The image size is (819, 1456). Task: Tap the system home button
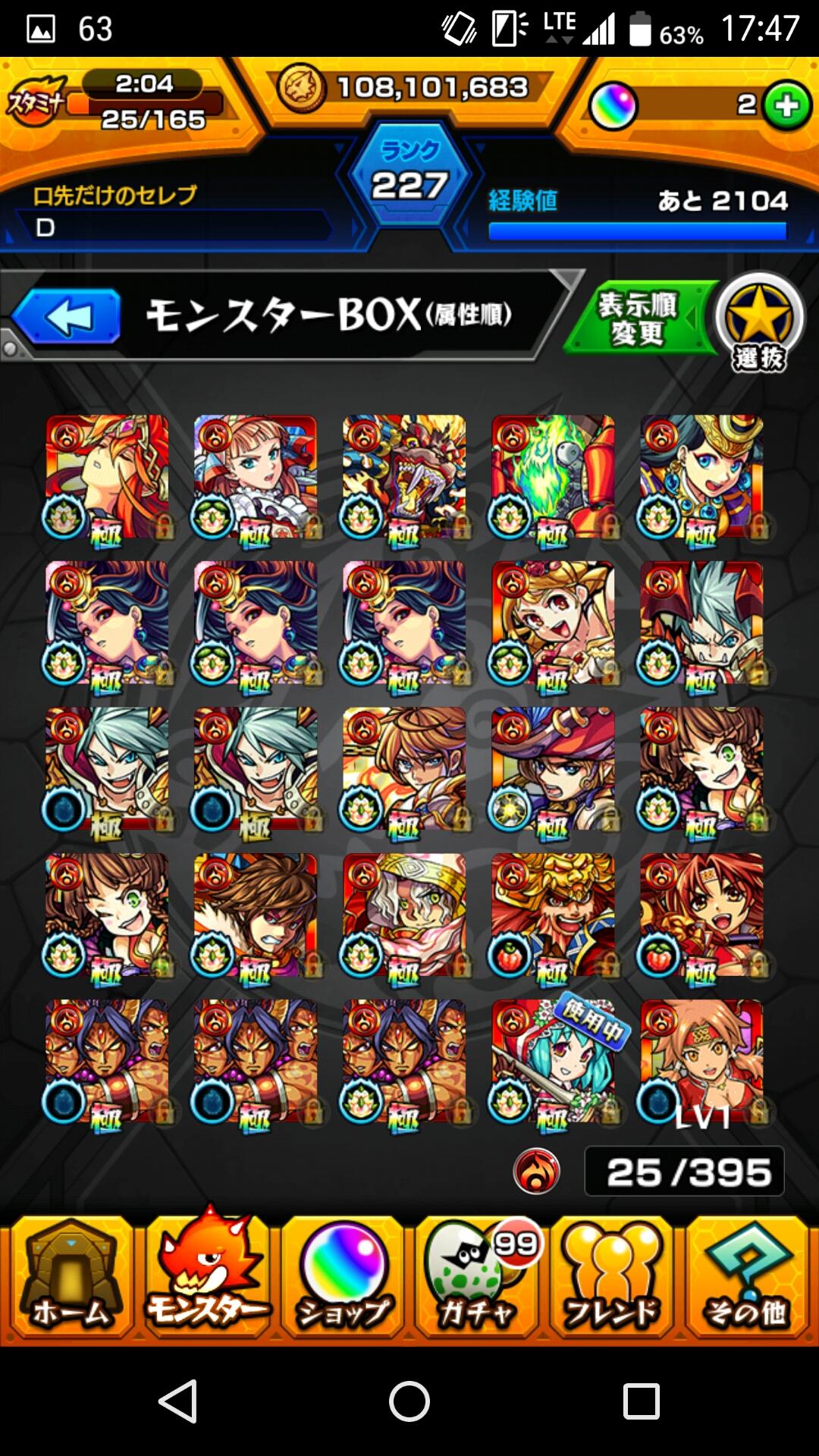(x=409, y=1401)
